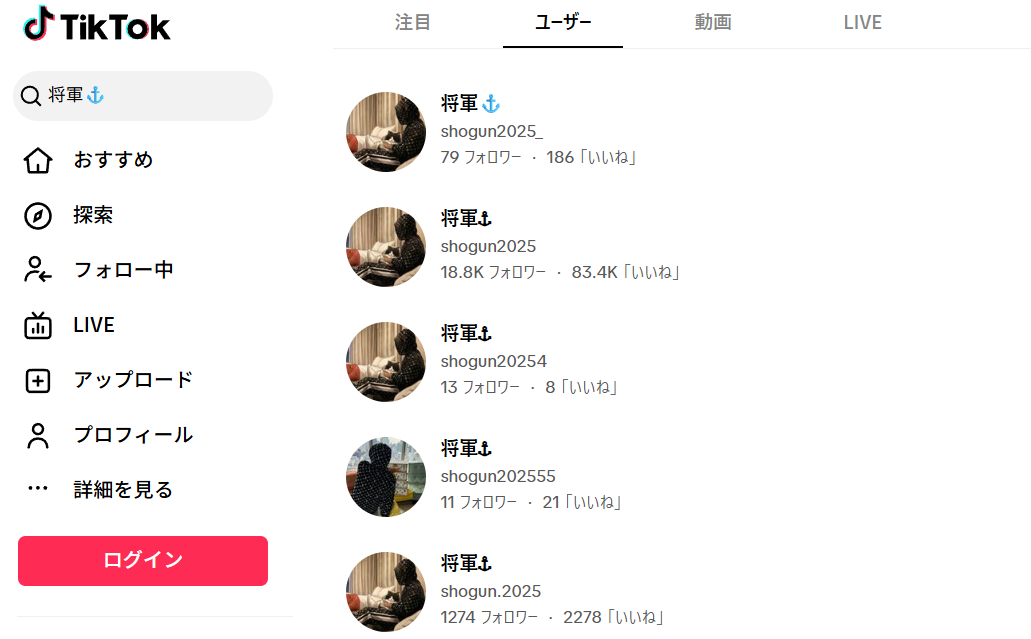Go to おすすめ in the sidebar
This screenshot has width=1031, height=639.
[112, 160]
